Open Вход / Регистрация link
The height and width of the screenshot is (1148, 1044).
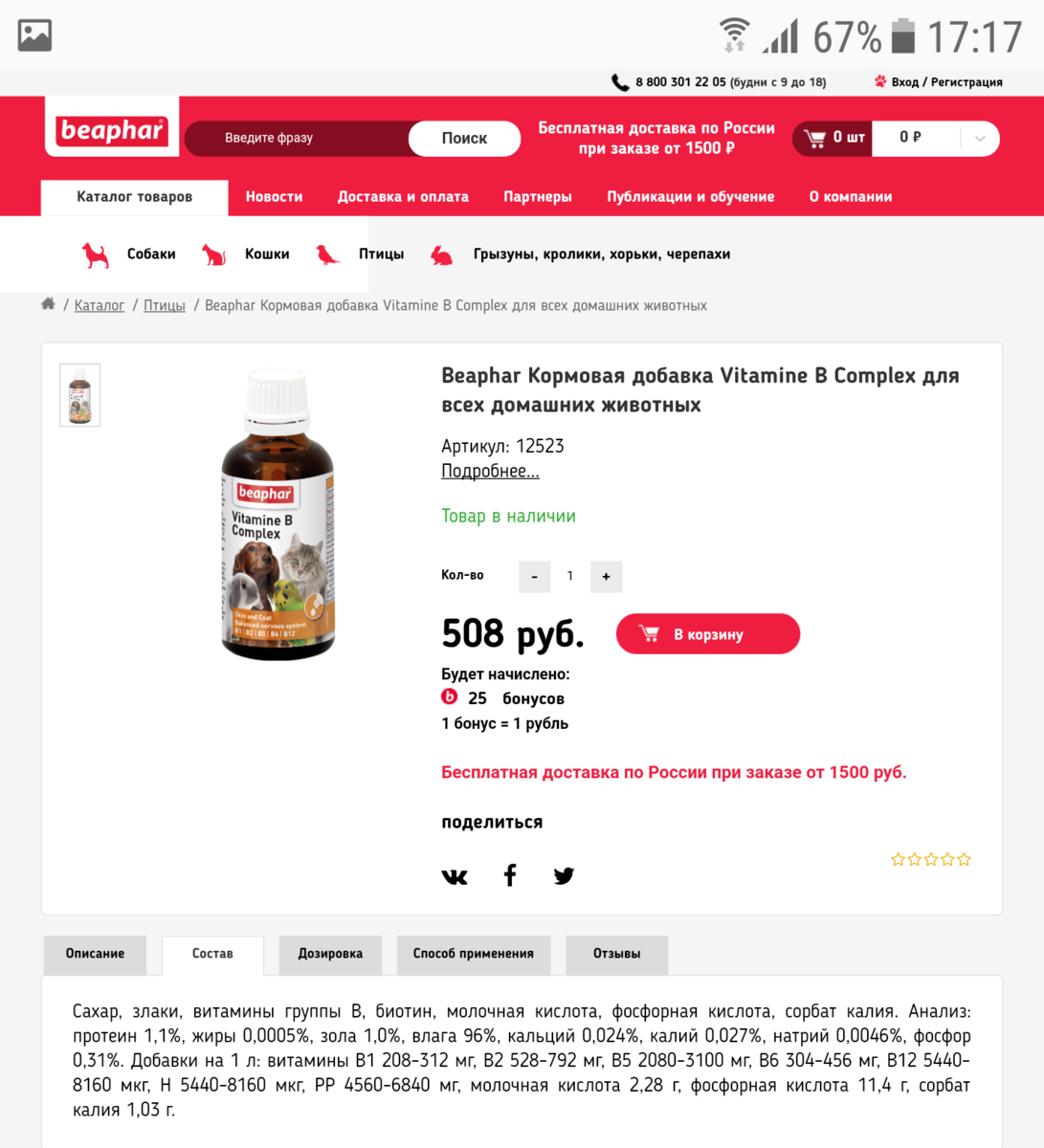tap(945, 82)
